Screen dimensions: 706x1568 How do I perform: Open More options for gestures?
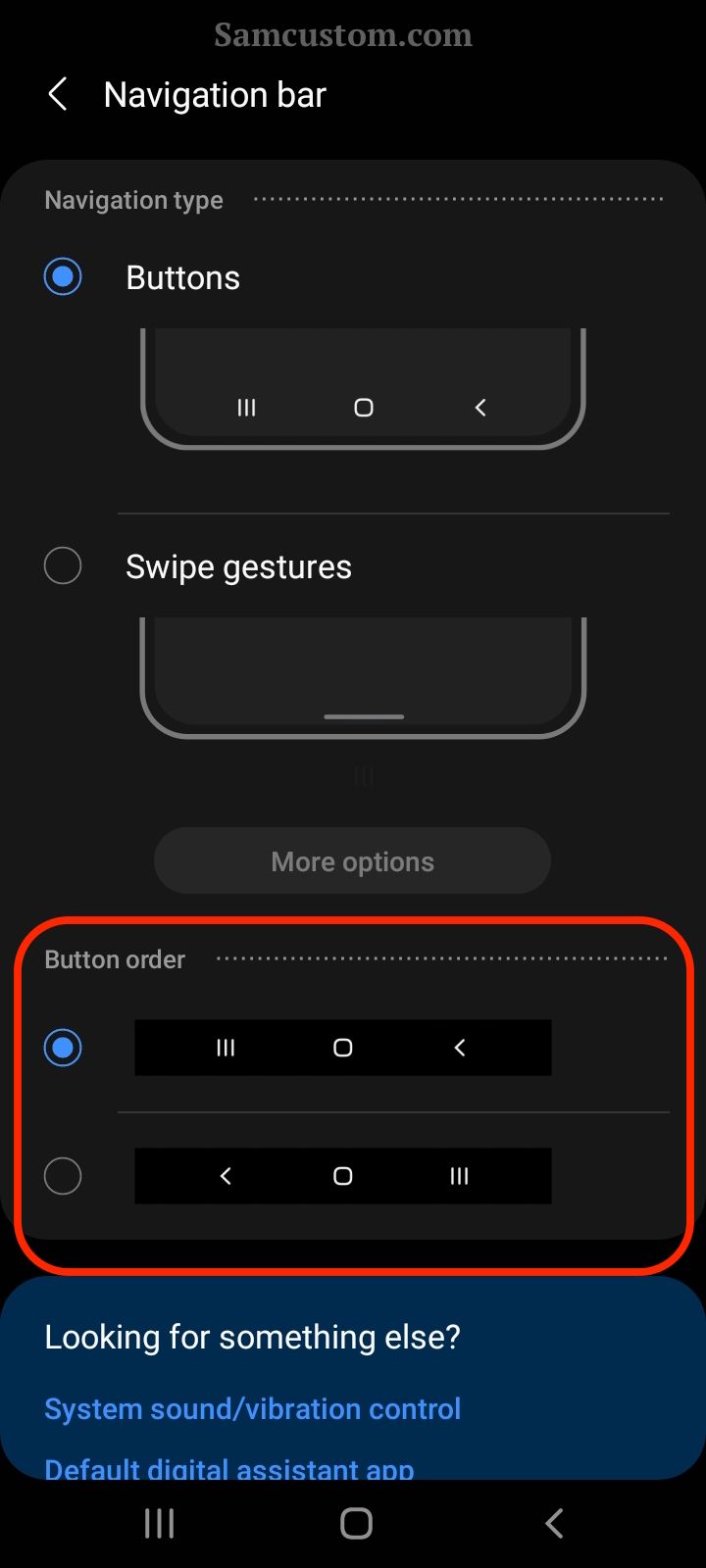[352, 861]
